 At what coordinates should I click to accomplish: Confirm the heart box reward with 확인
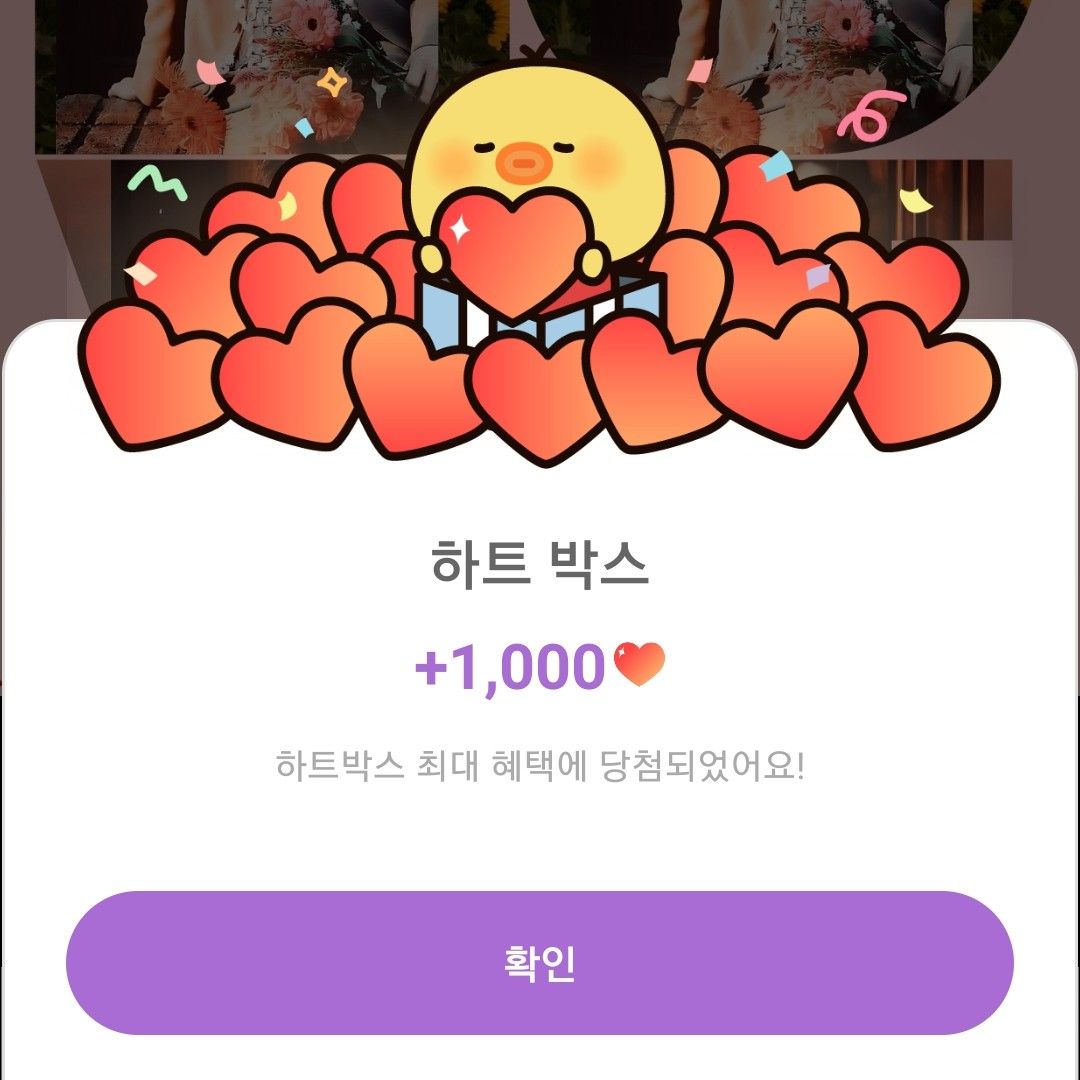click(x=540, y=962)
